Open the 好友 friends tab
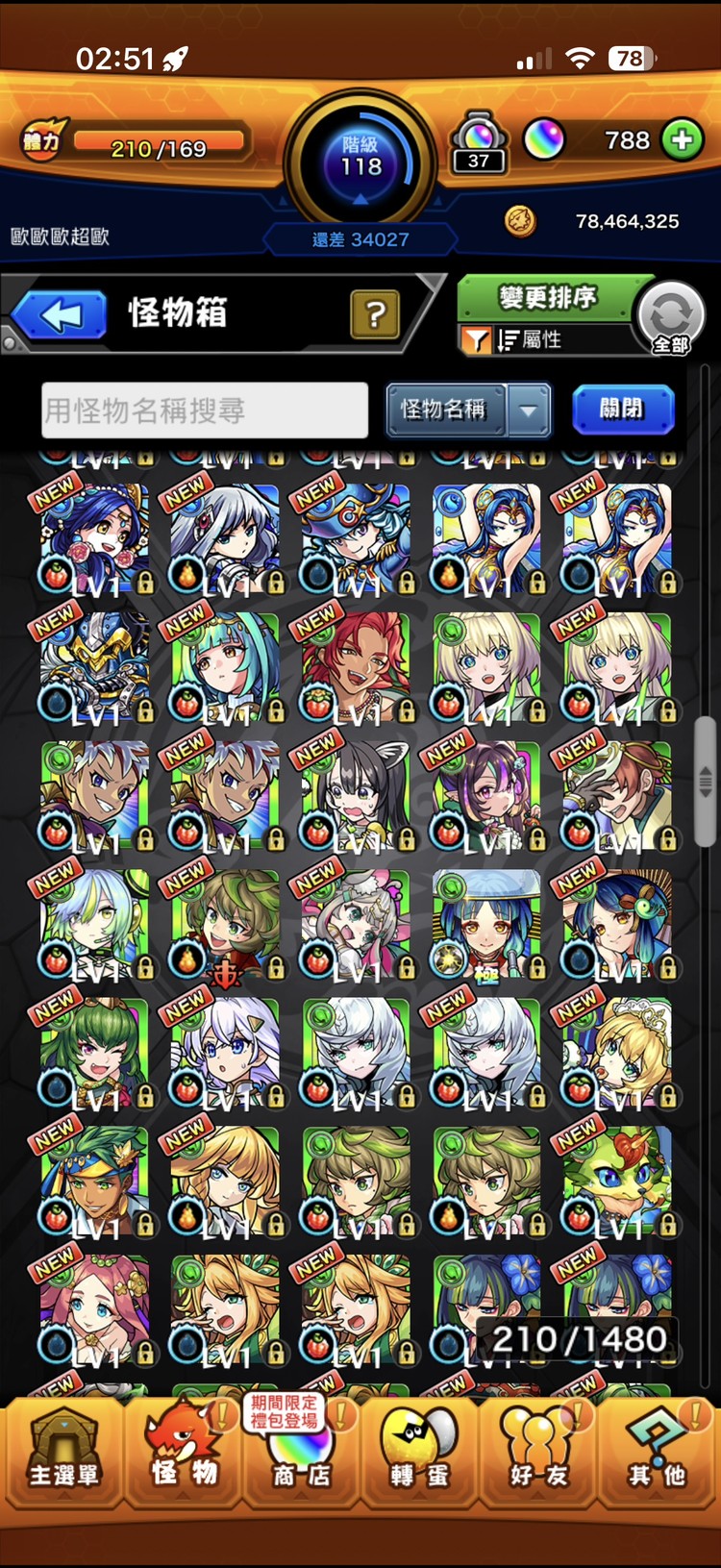The image size is (721, 1568). (x=538, y=1452)
